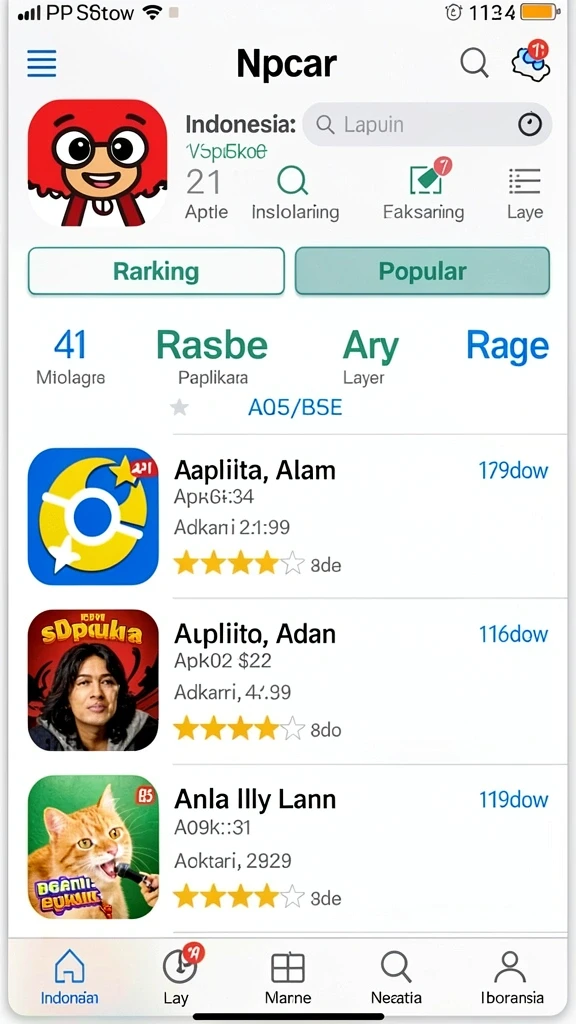Open Insiolaring search option
This screenshot has width=576, height=1024.
click(x=295, y=193)
